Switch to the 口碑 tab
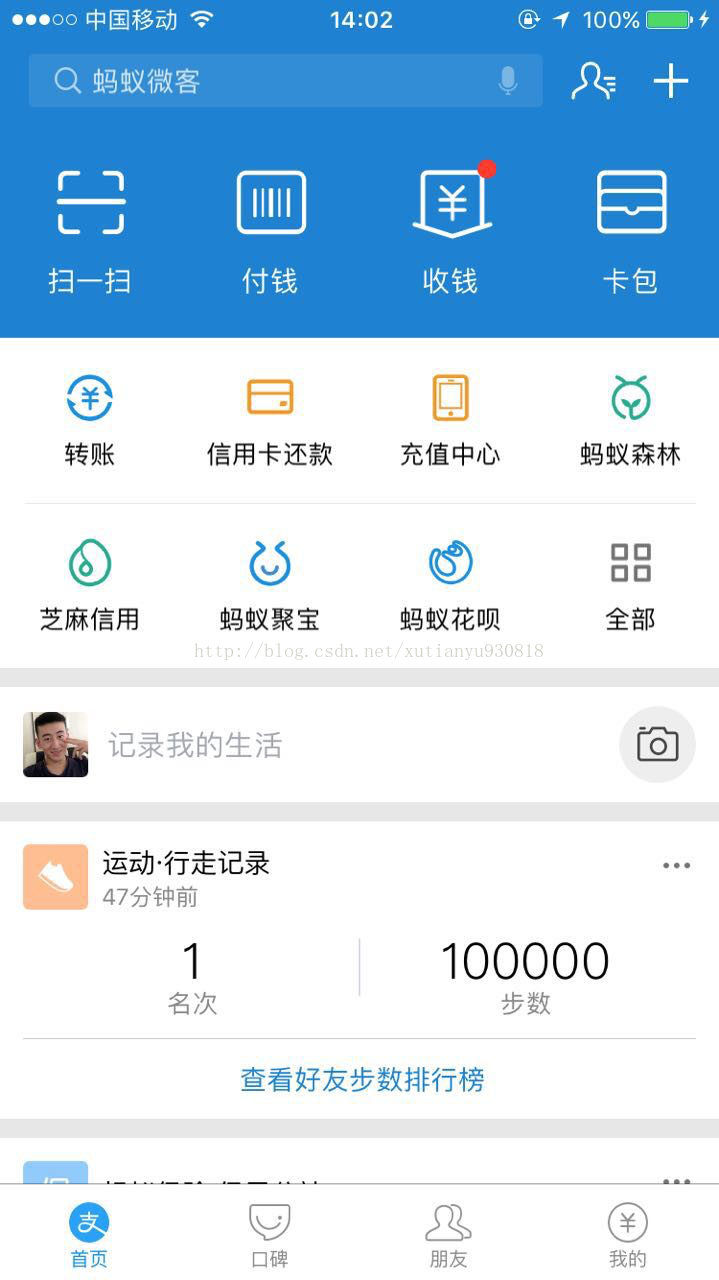This screenshot has height=1280, width=719. coord(269,1235)
